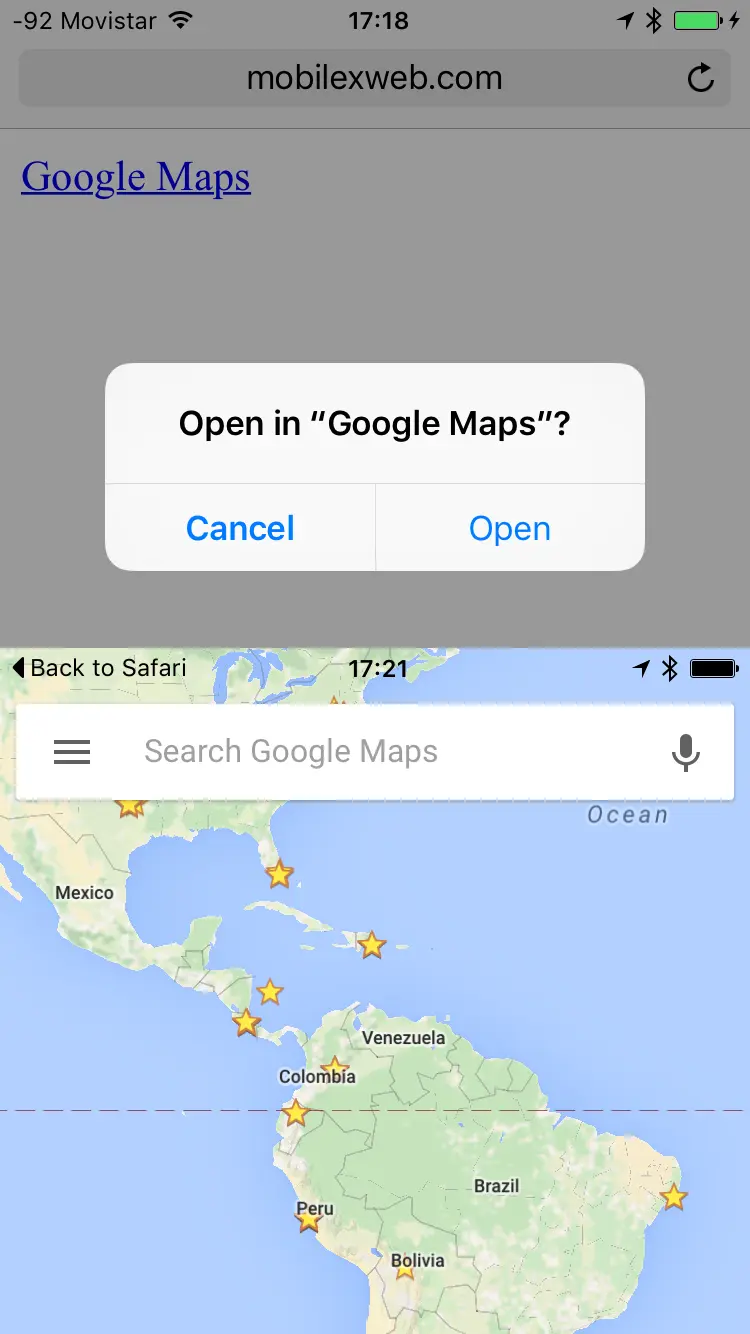
Task: Follow the Google Maps hyperlink
Action: [x=136, y=177]
